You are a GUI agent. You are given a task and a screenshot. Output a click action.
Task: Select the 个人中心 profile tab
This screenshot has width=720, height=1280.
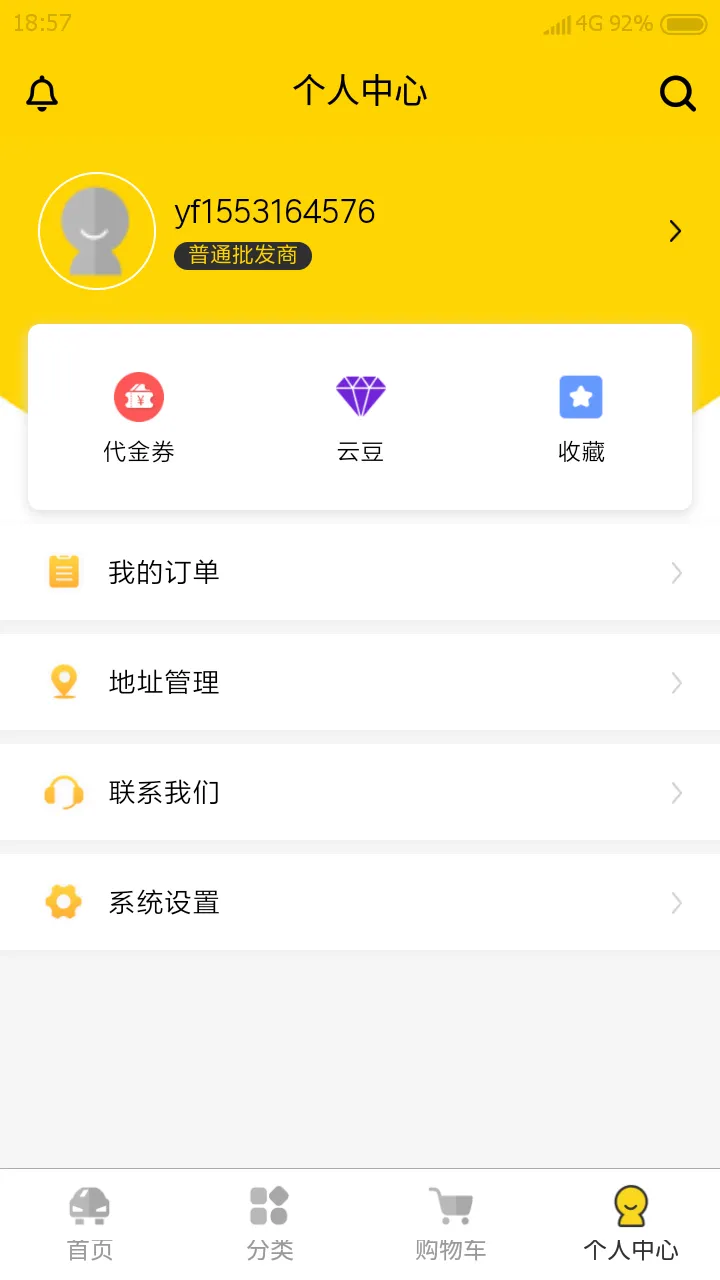(x=631, y=1220)
